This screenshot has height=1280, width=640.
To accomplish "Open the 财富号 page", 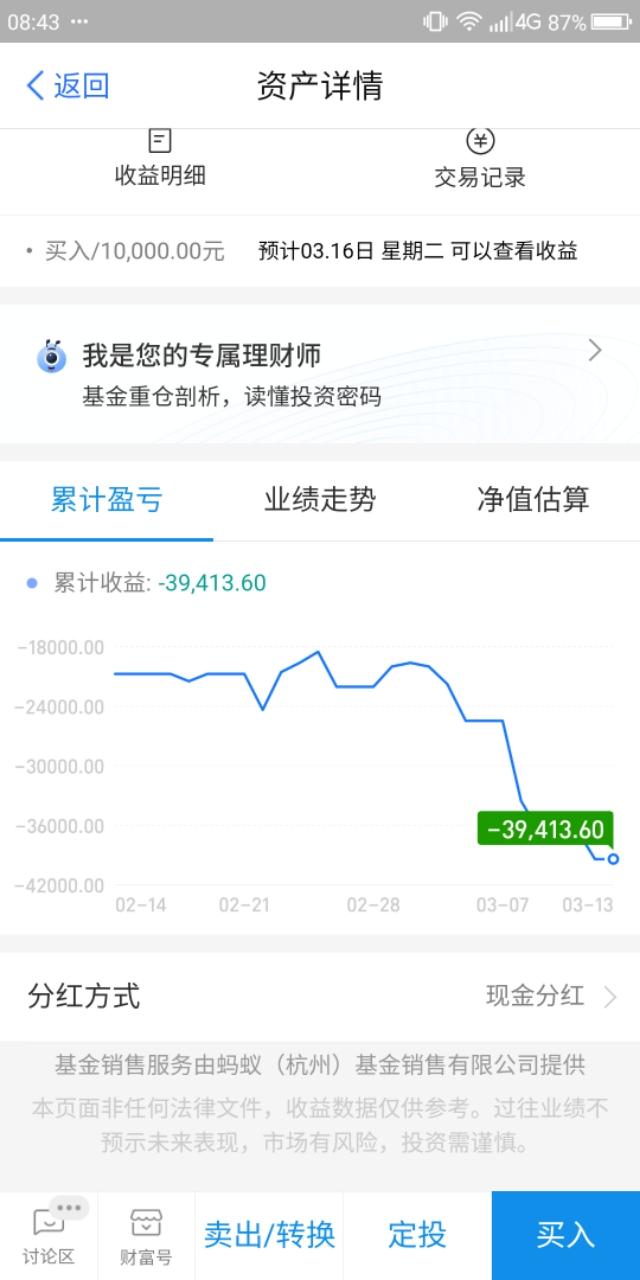I will tap(146, 1236).
